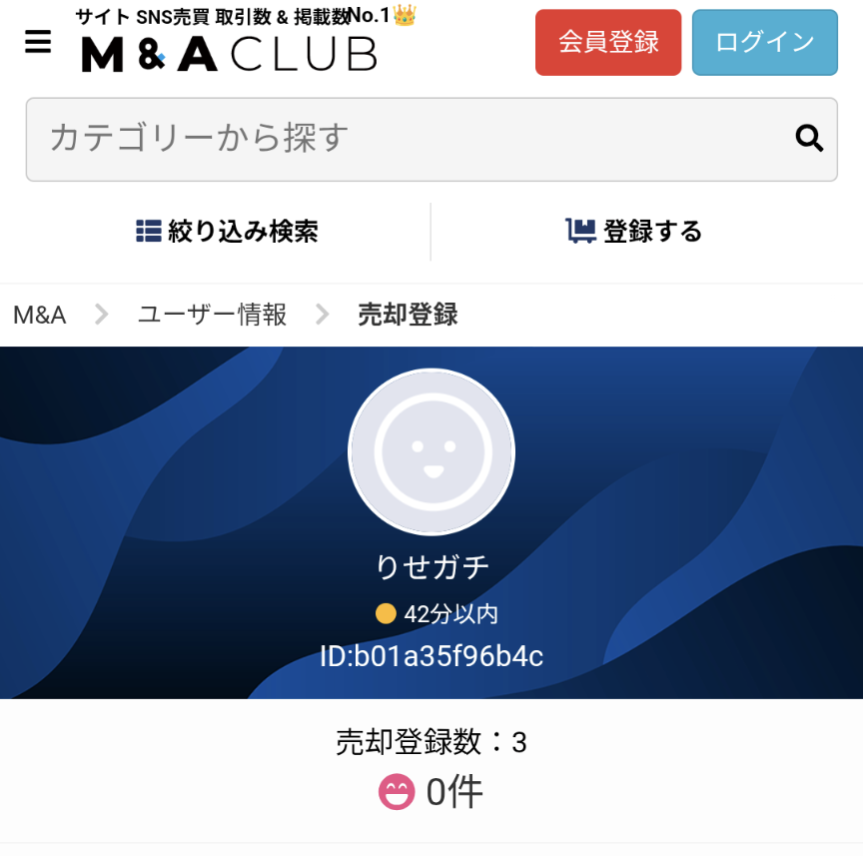Go to the M&A breadcrumb link
The width and height of the screenshot is (863, 856).
click(40, 315)
